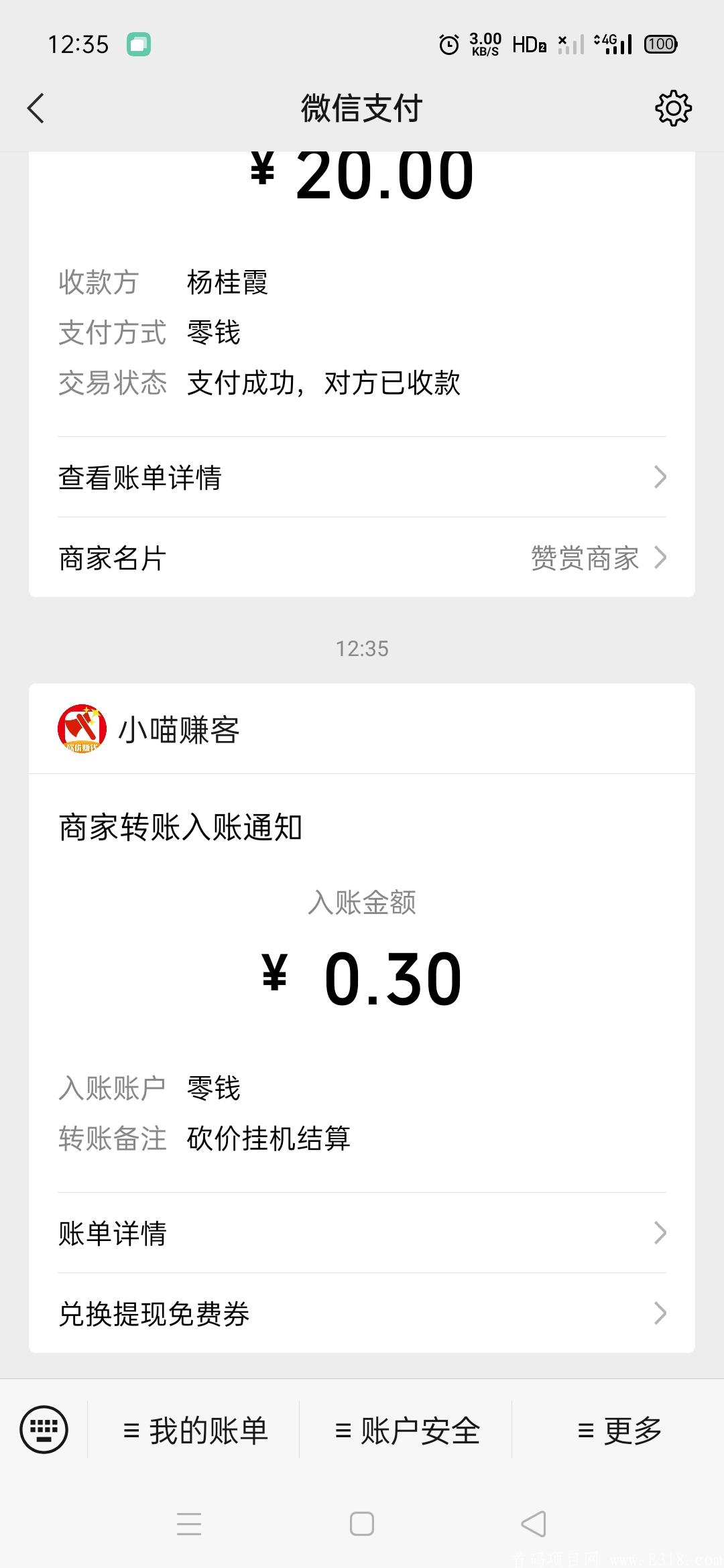Expand 查看账单详情 with its chevron
Screen dimensions: 724x1568
(x=660, y=477)
